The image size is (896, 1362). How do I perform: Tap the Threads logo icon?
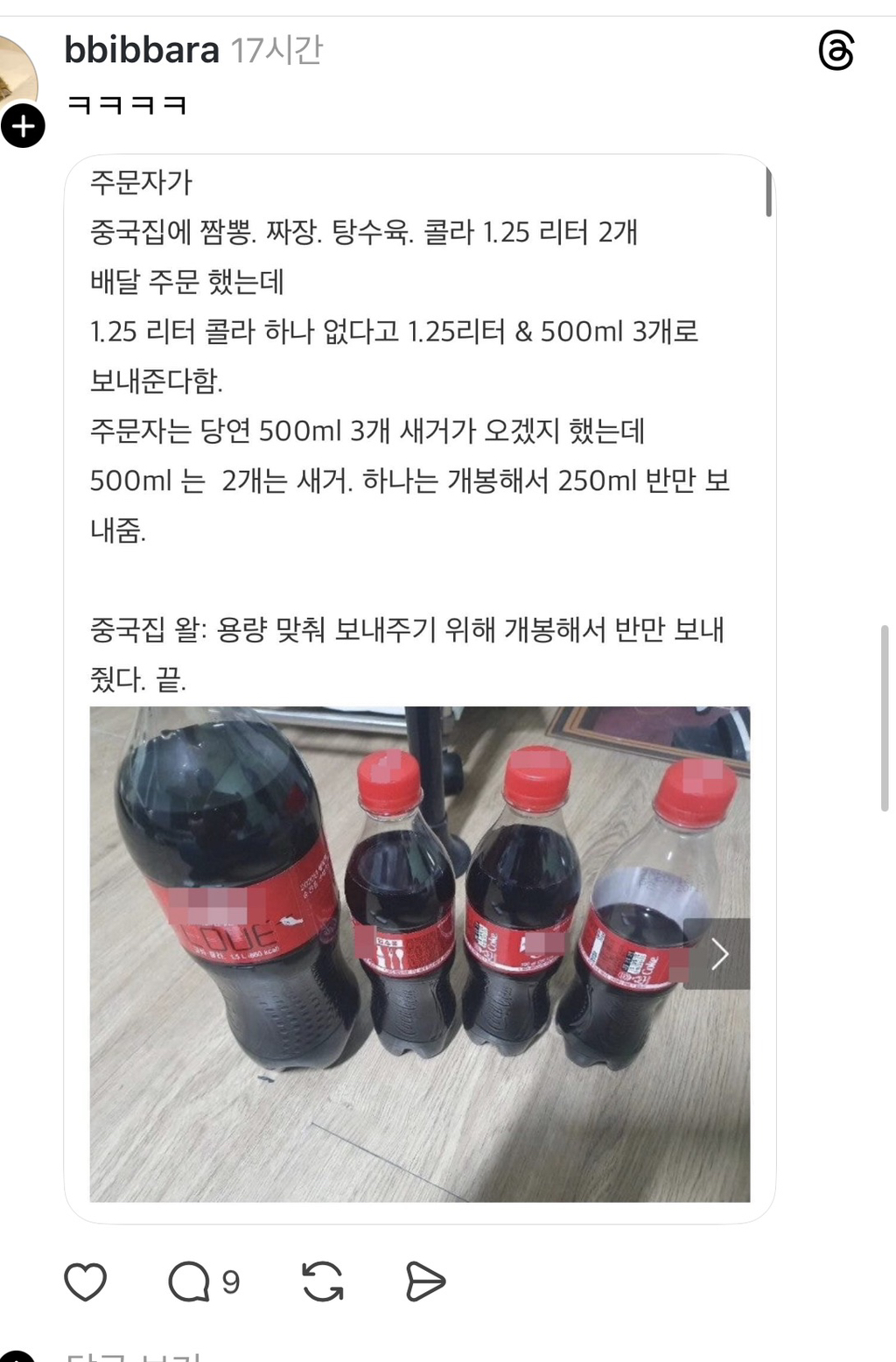point(836,51)
